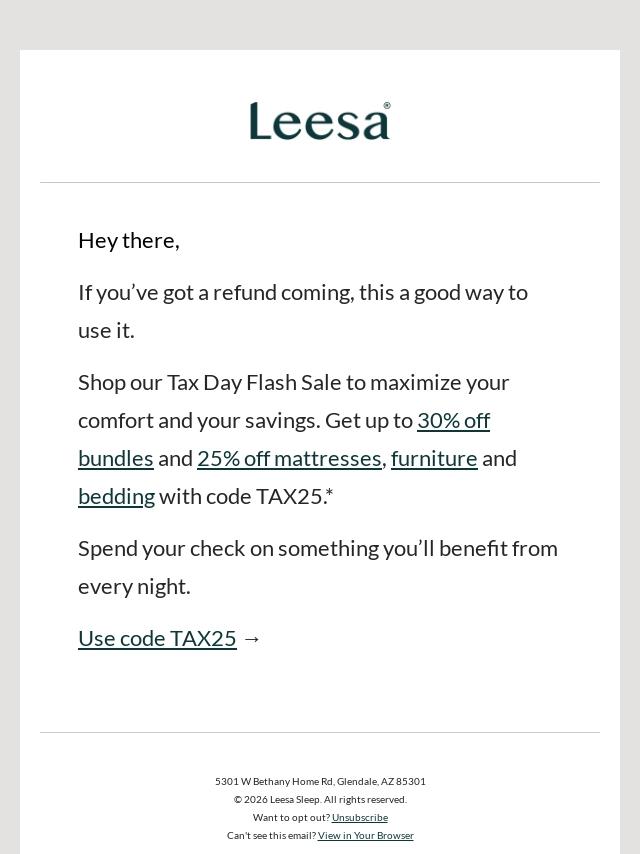The height and width of the screenshot is (854, 640).
Task: View this email in your browser
Action: pos(365,835)
